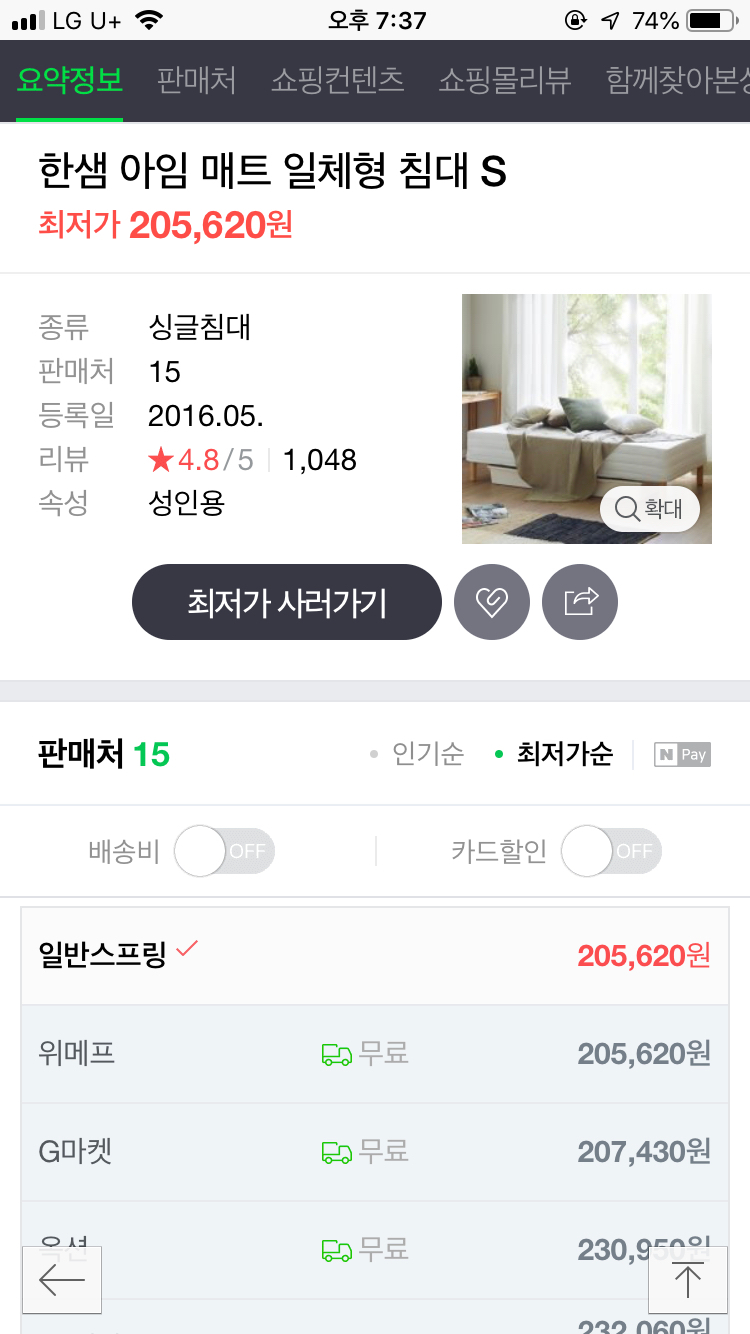Viewport: 750px width, 1334px height.
Task: Click the free shipping truck icon next to 위메프
Action: pyautogui.click(x=337, y=1053)
